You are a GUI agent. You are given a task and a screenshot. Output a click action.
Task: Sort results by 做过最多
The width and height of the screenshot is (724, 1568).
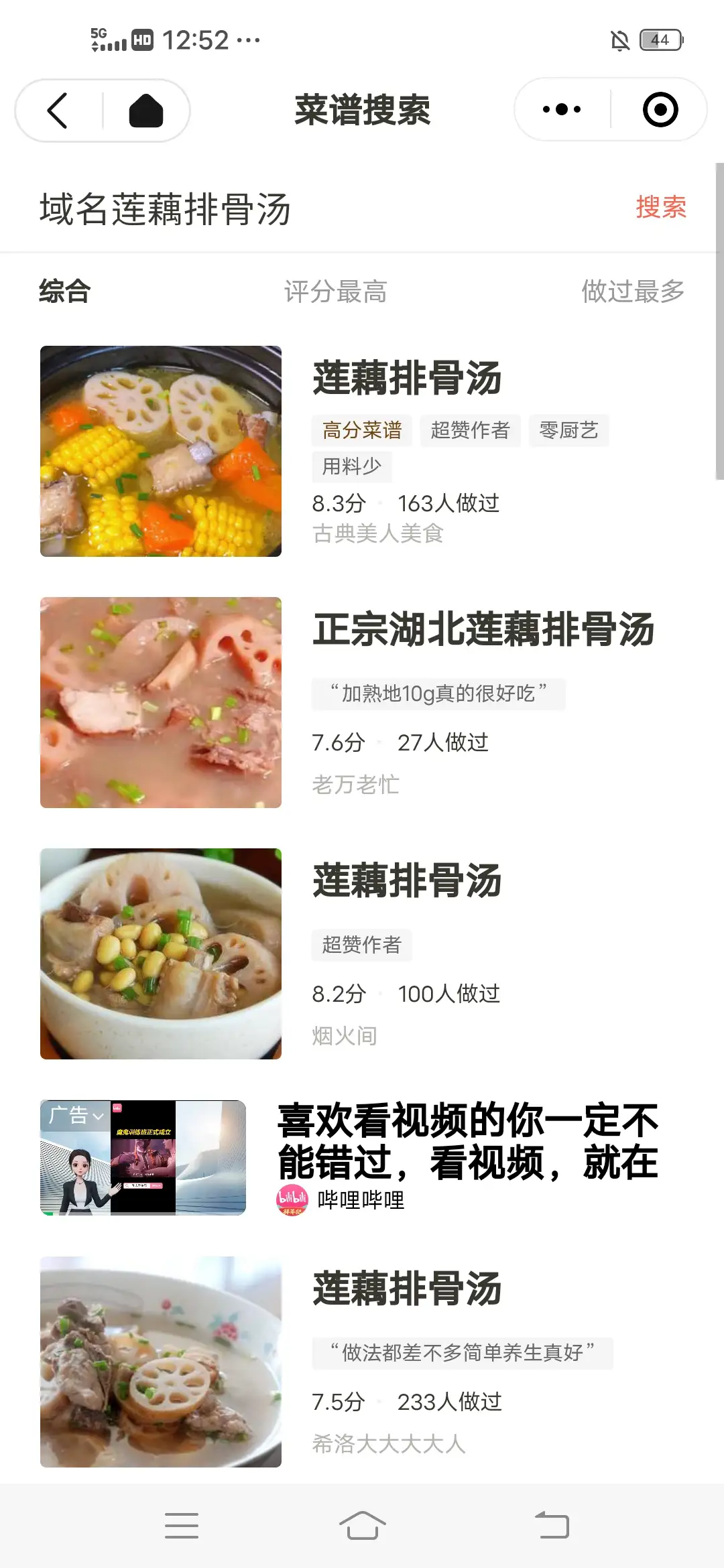pos(632,291)
